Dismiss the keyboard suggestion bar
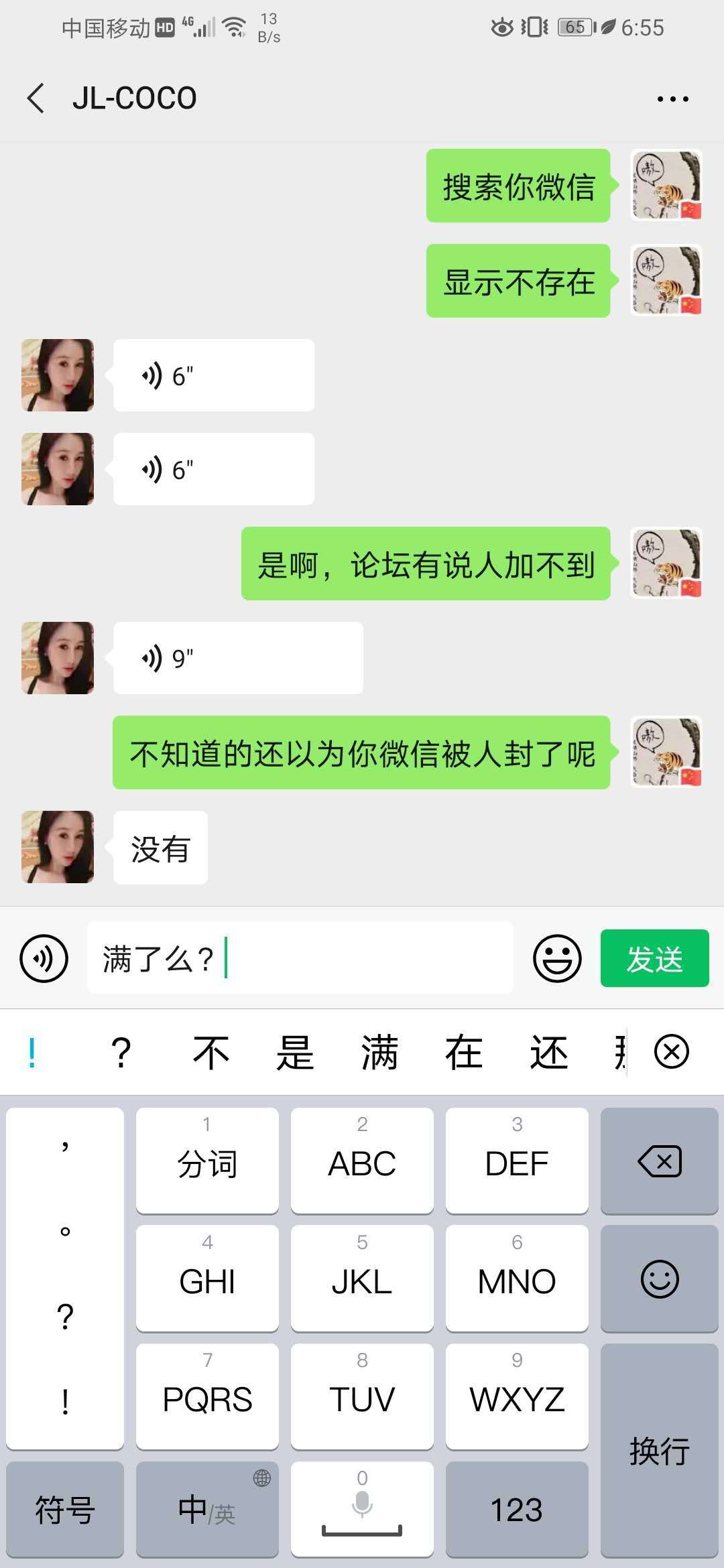This screenshot has height=1568, width=724. [672, 1051]
